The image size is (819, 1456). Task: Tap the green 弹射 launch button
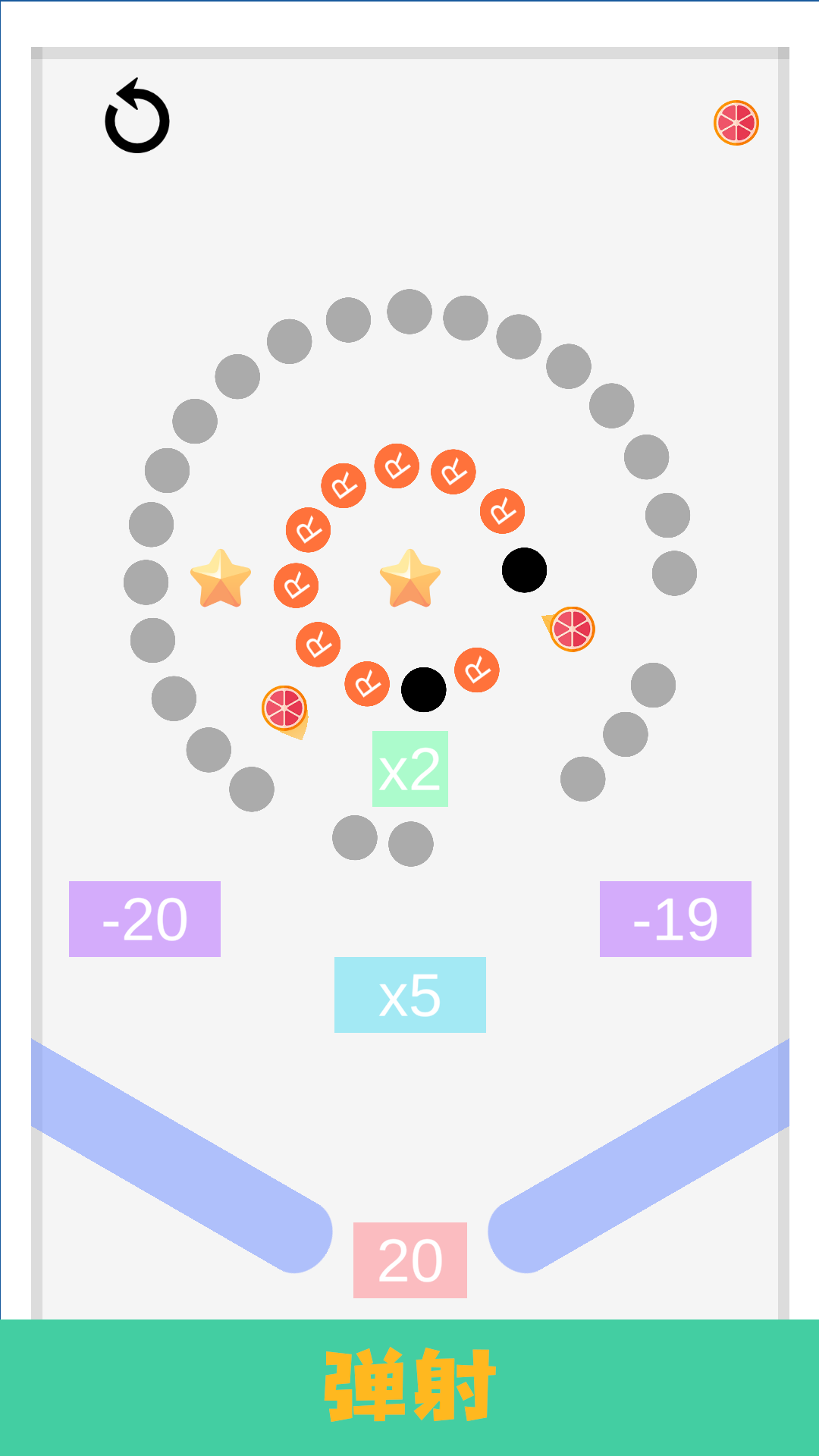pos(409,1386)
